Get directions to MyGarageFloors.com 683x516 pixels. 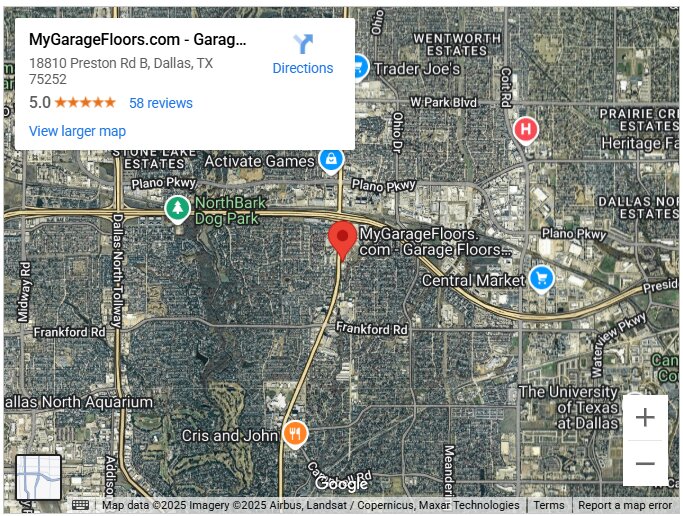click(302, 54)
